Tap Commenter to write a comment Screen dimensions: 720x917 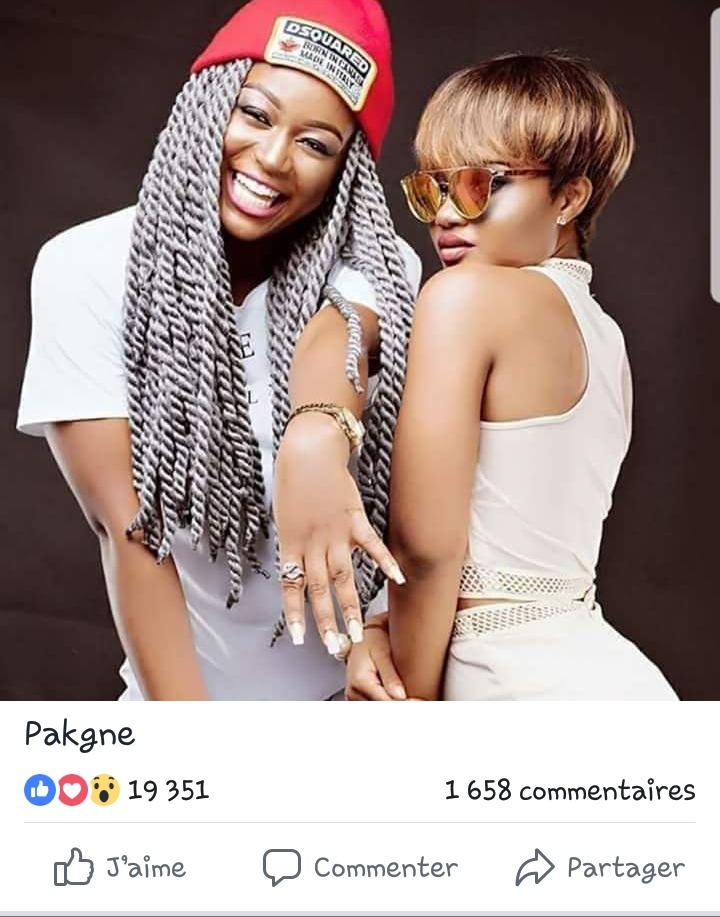[x=360, y=867]
